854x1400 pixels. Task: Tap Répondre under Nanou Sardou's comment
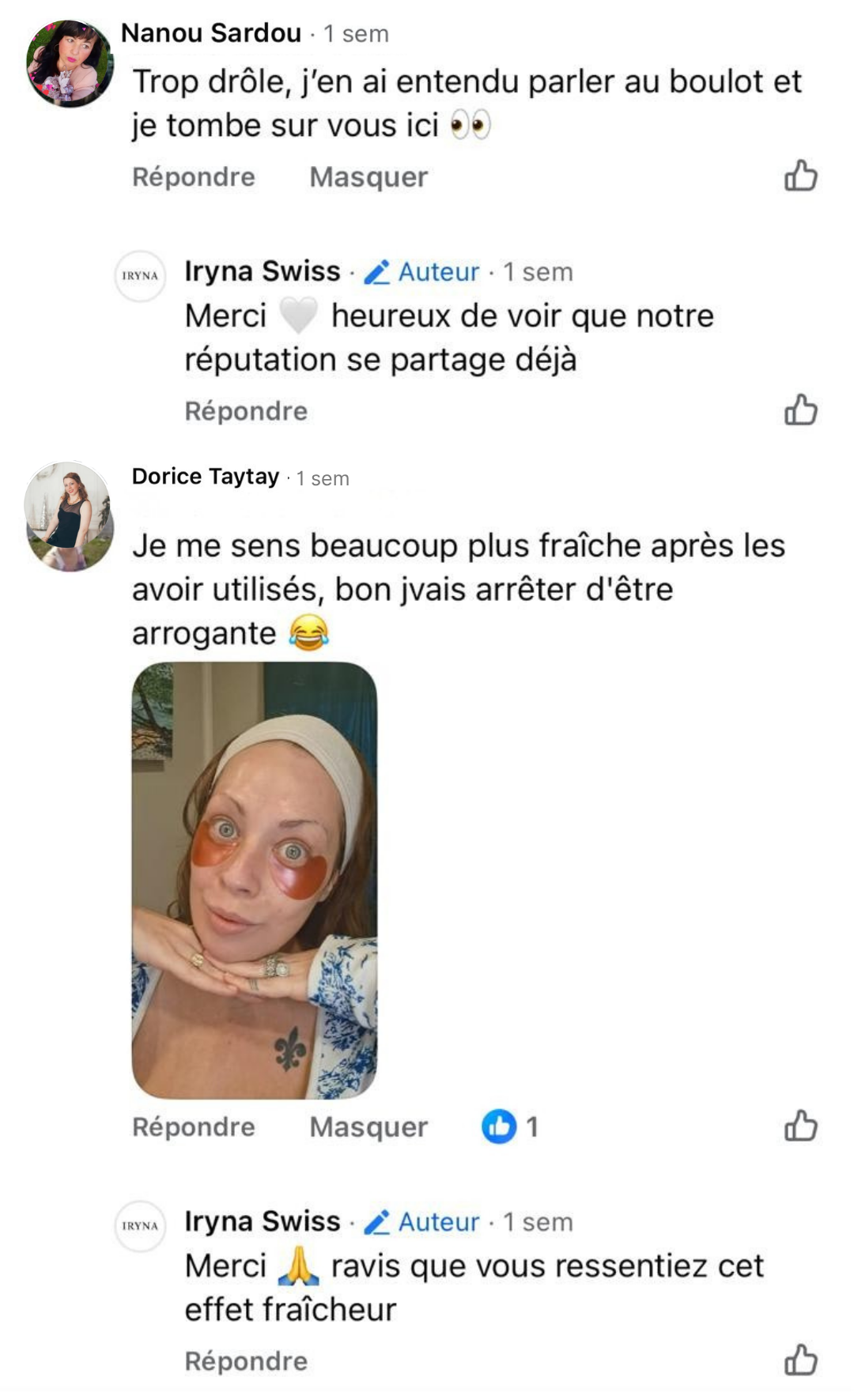(x=194, y=177)
